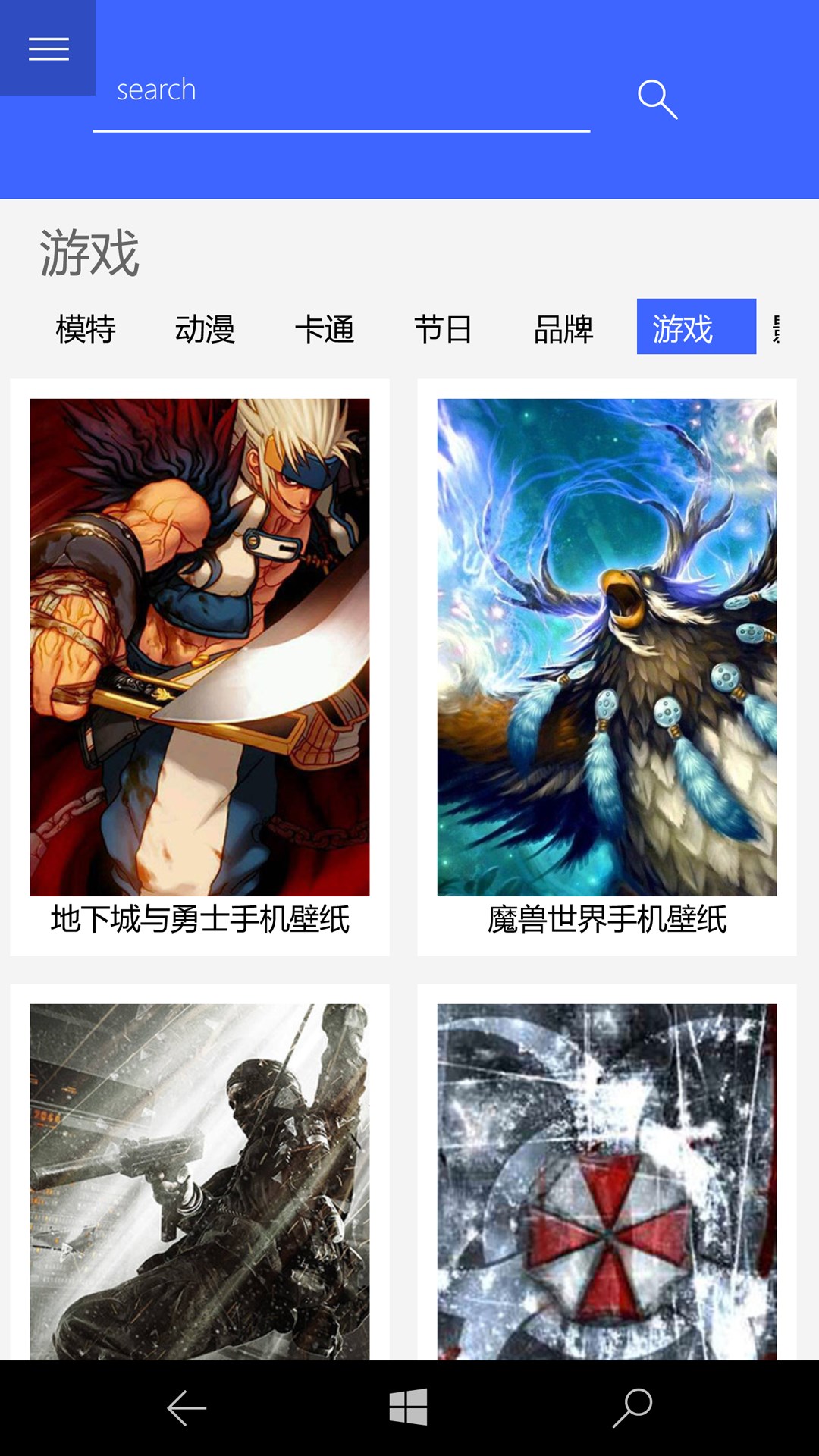Switch to the 动漫 category tab

point(205,328)
